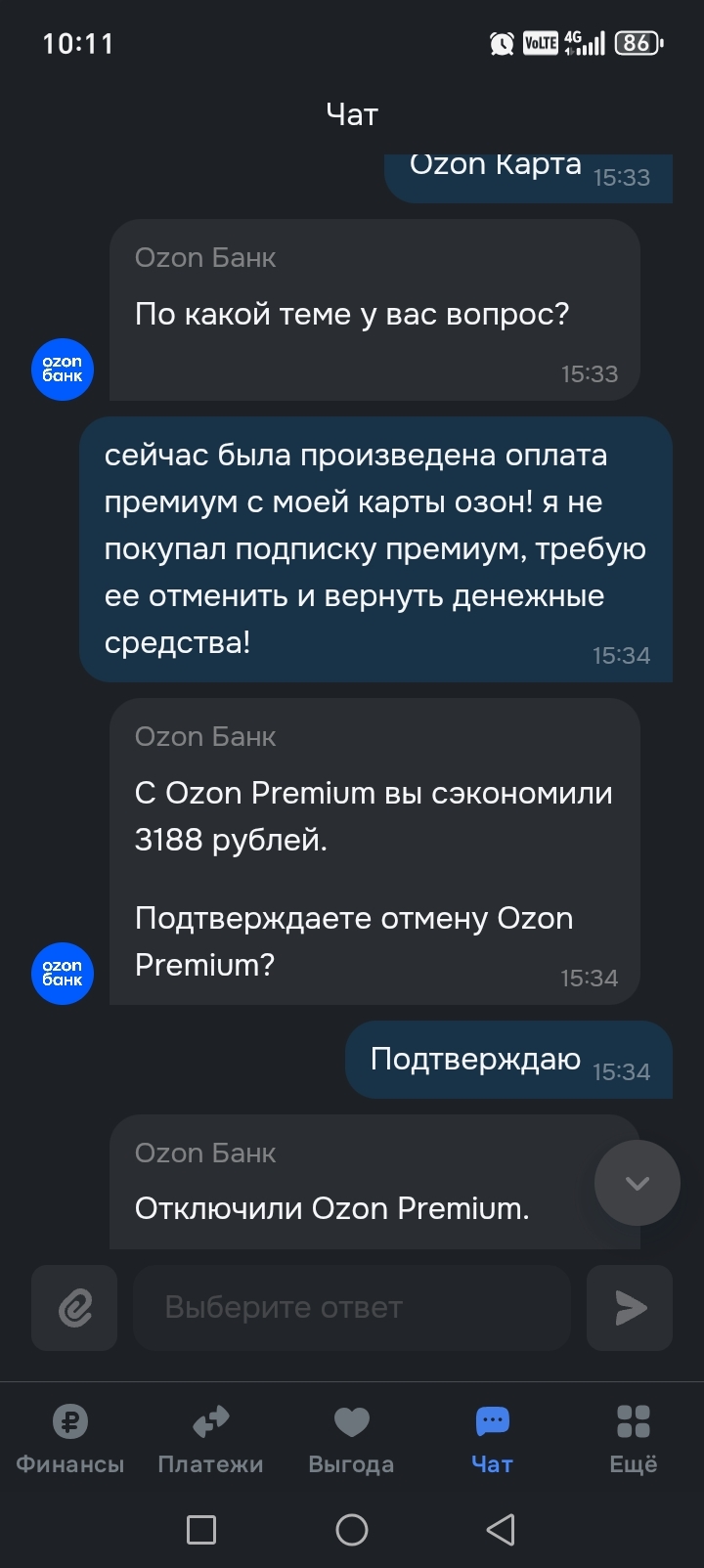Jump to latest message with down chevron
704x1568 pixels.
tap(637, 1183)
